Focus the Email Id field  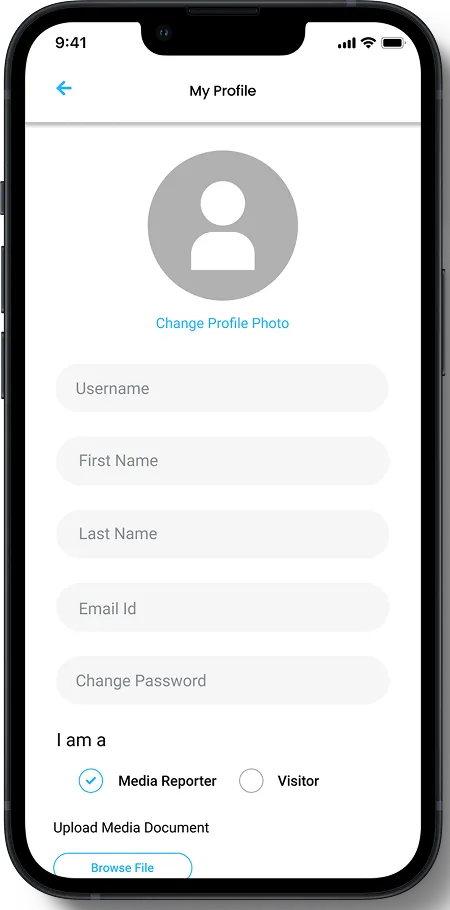222,608
